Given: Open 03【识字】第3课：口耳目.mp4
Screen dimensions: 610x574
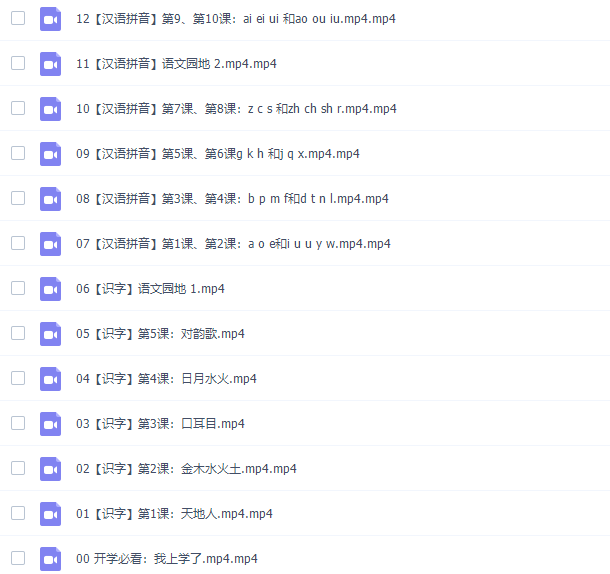Looking at the screenshot, I should (x=160, y=424).
